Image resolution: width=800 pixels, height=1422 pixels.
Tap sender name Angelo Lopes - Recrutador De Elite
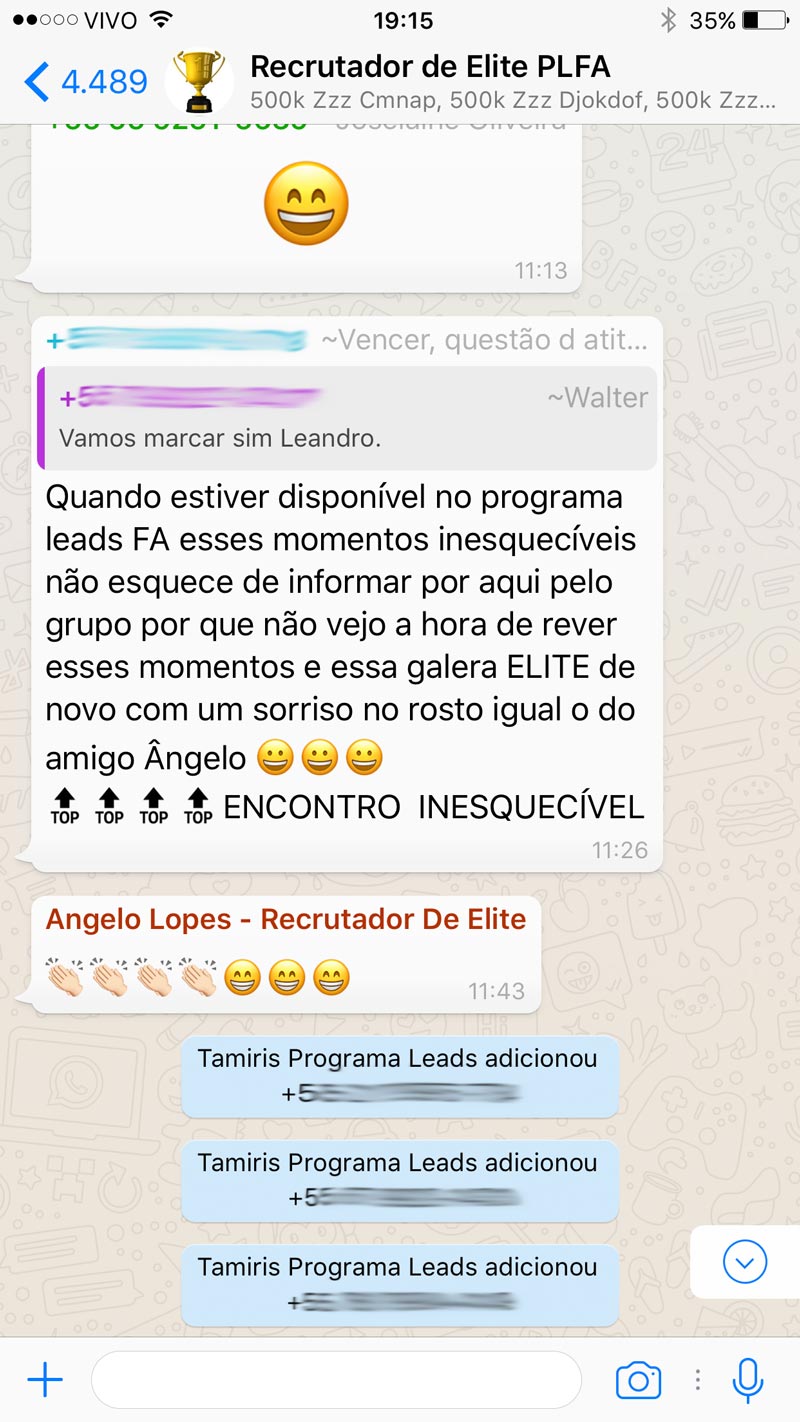pyautogui.click(x=286, y=919)
